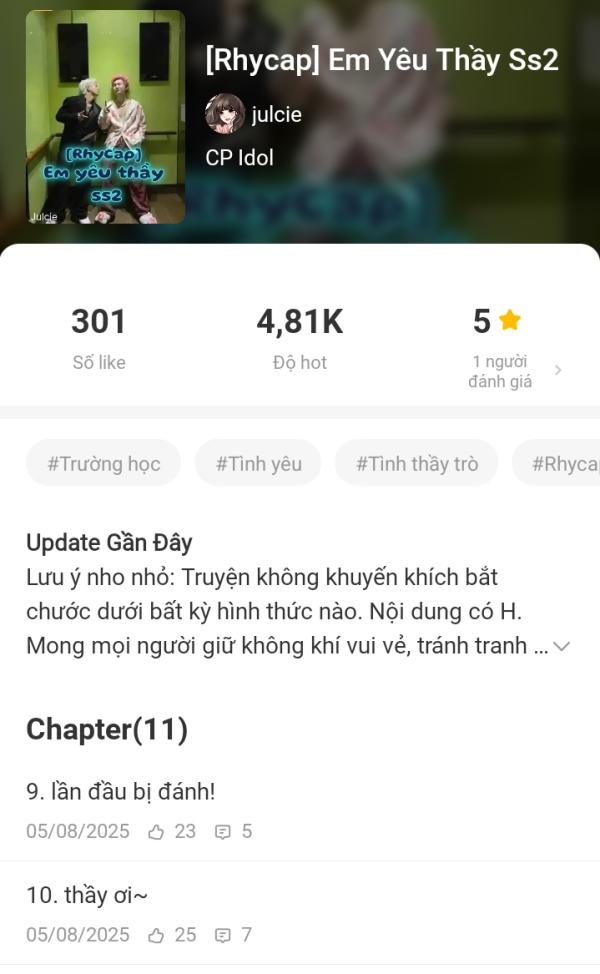Open chapter 9. lần đầu bị đánh!
The height and width of the screenshot is (974, 600).
tap(300, 810)
